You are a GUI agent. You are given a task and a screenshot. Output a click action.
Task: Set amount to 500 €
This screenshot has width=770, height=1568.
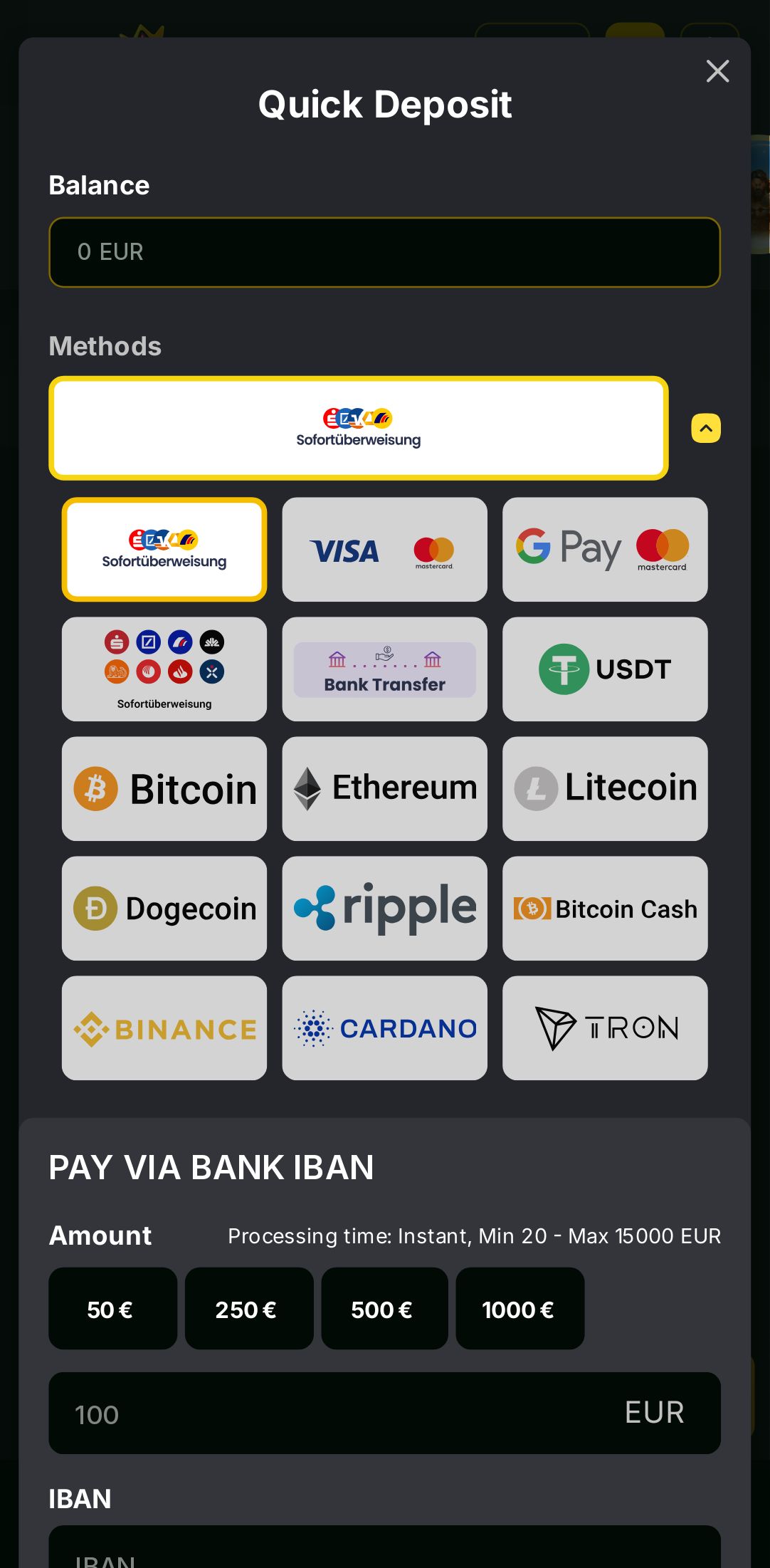(x=384, y=1308)
